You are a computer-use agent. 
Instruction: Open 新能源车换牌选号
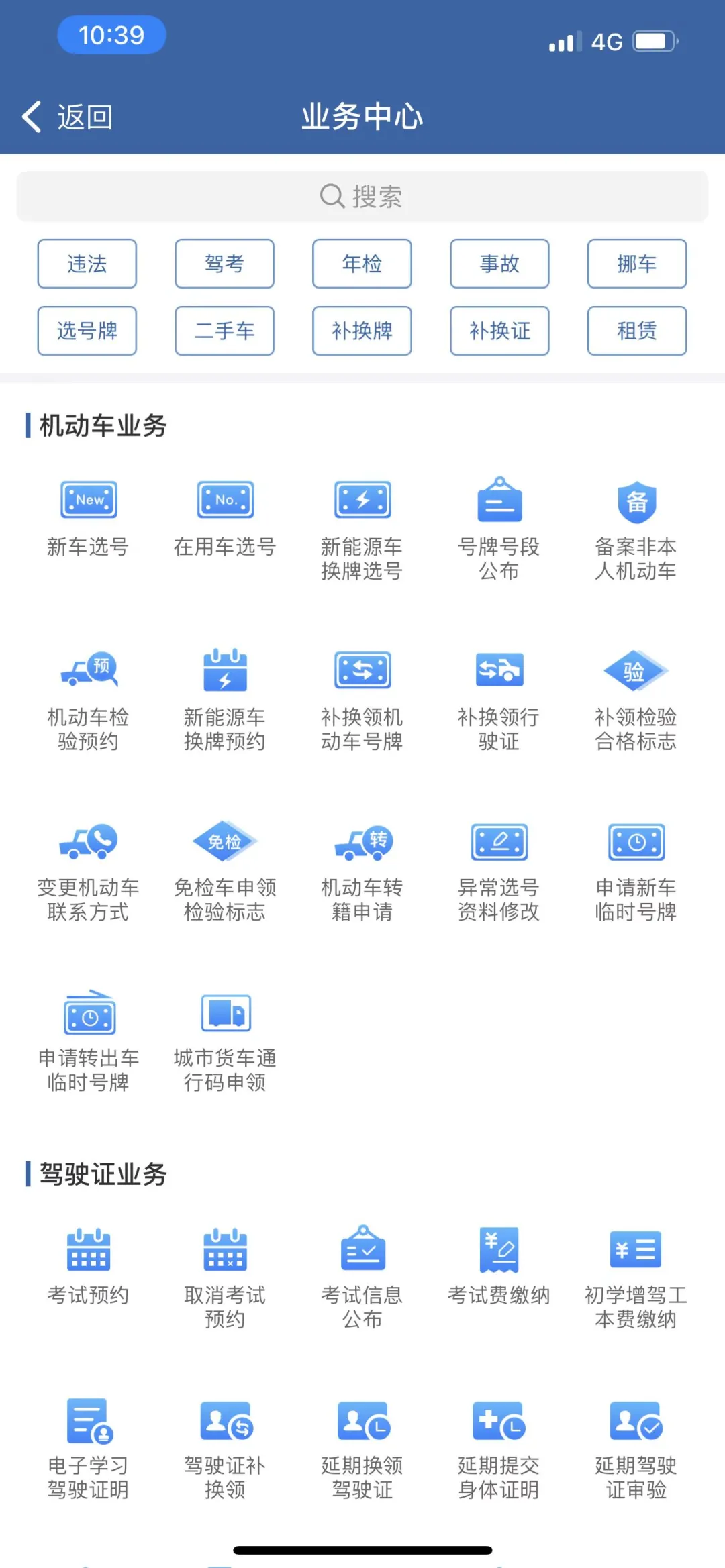362,527
